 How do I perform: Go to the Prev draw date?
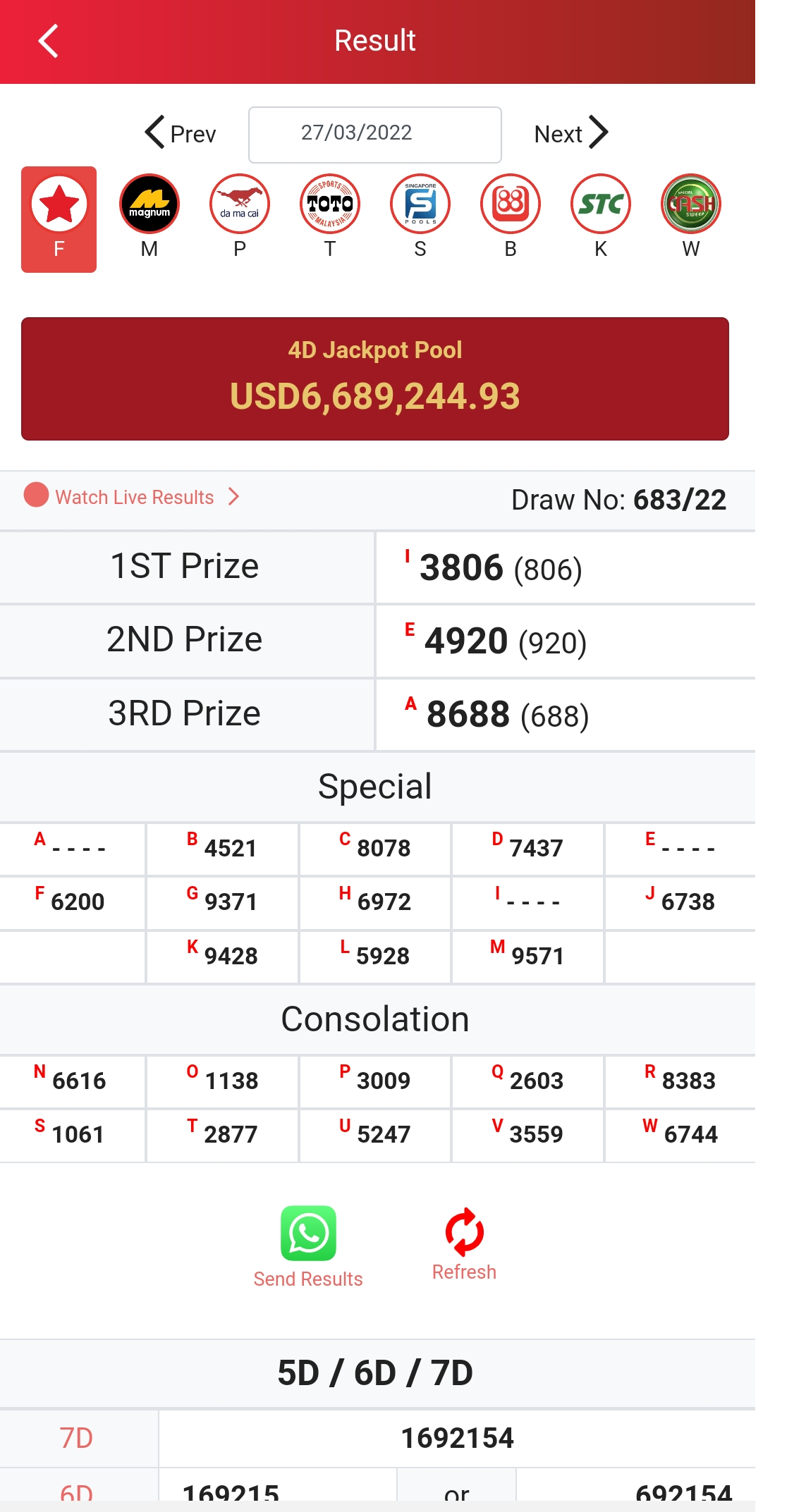click(181, 133)
